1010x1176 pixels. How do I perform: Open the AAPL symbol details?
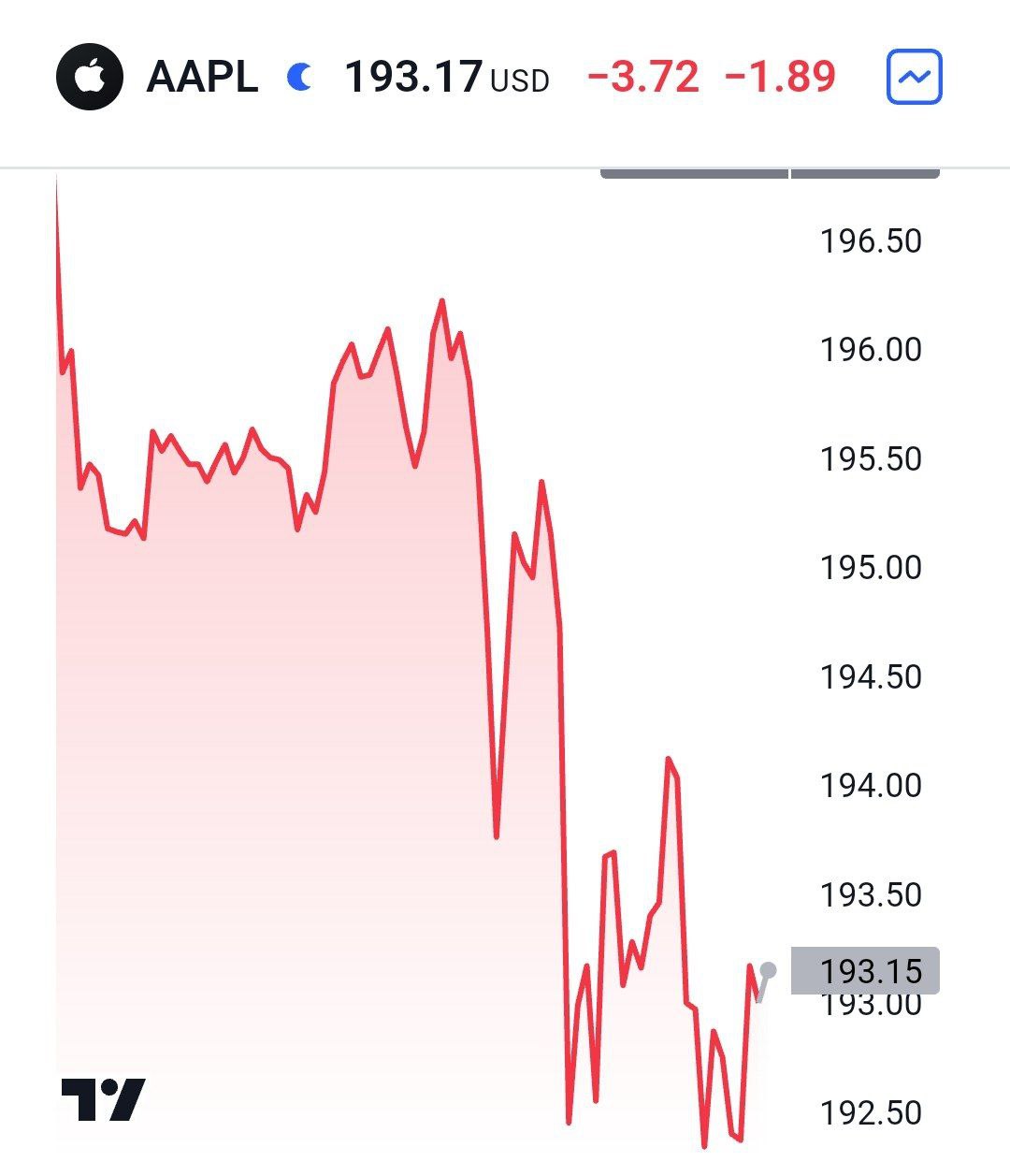click(201, 77)
